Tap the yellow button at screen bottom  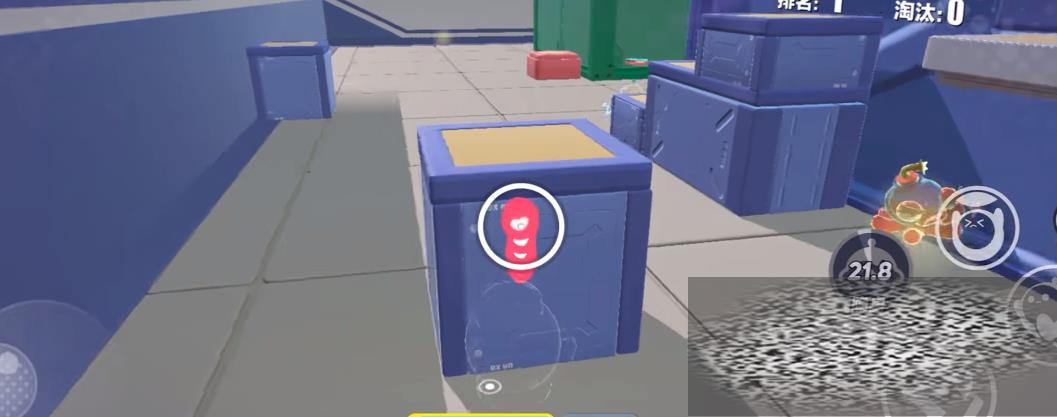point(481,412)
